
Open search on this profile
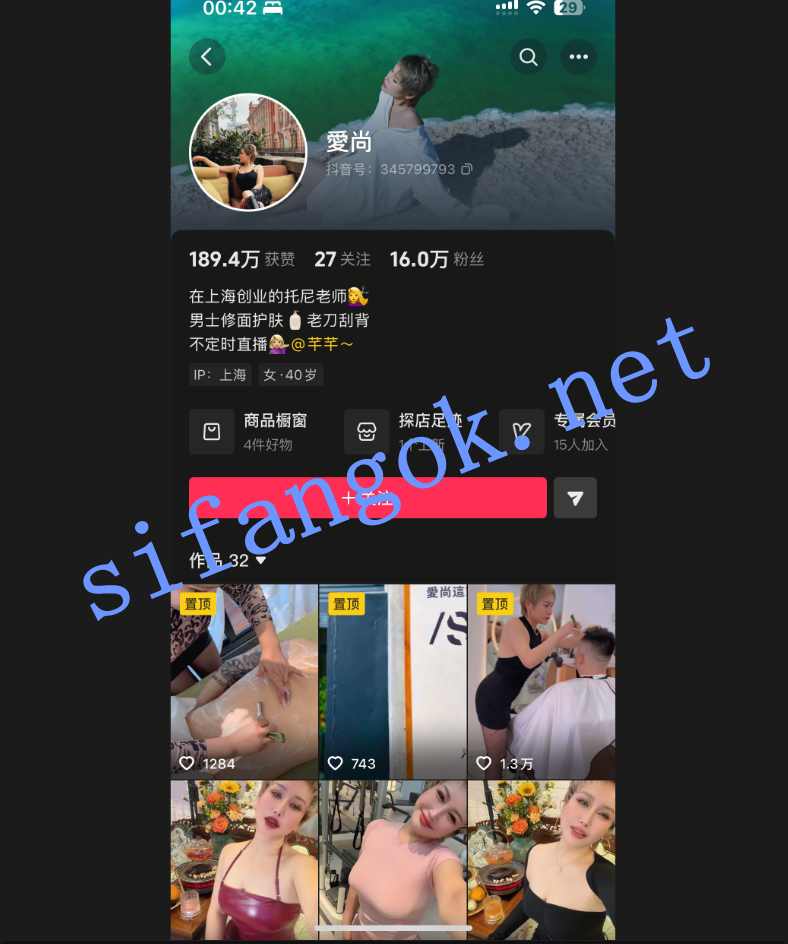click(528, 57)
